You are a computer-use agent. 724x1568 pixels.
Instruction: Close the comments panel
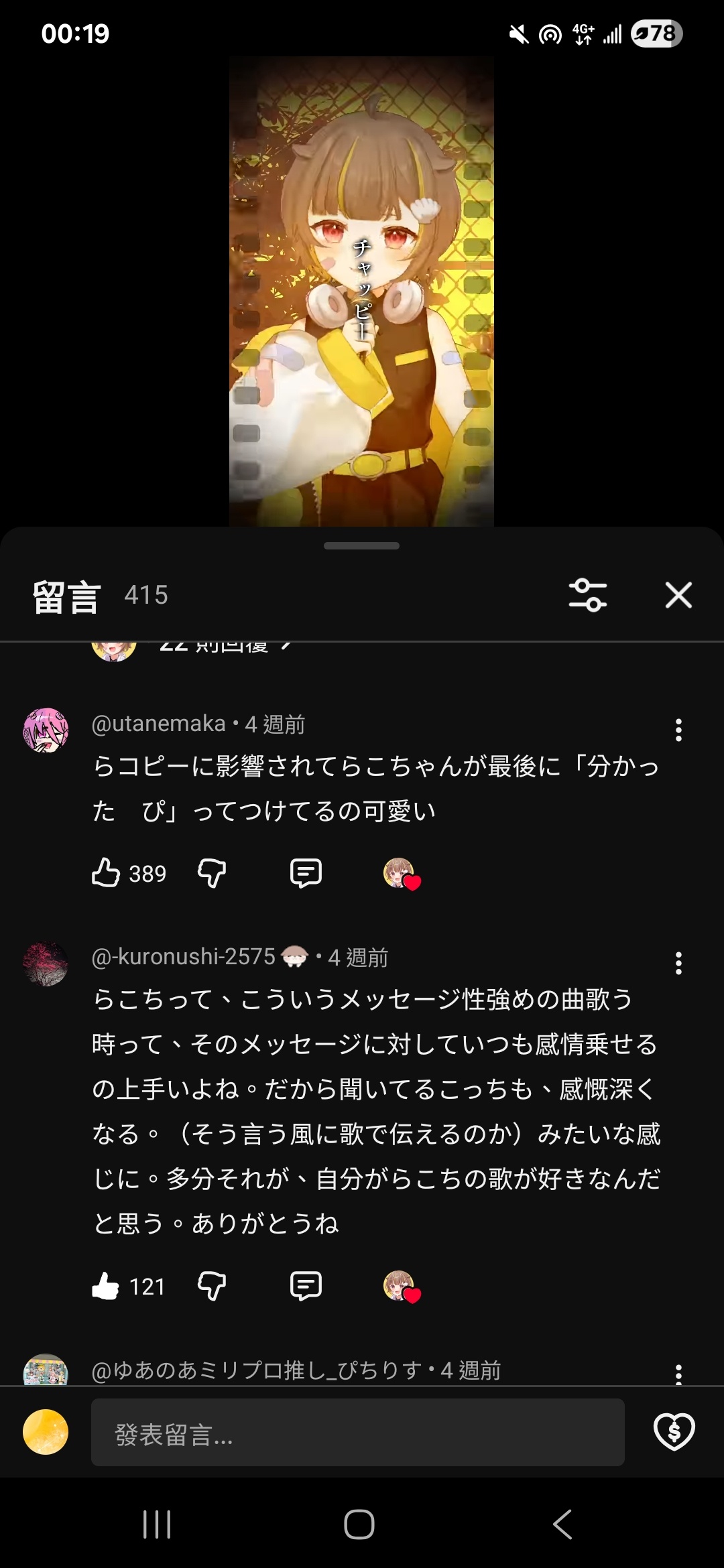(x=678, y=595)
